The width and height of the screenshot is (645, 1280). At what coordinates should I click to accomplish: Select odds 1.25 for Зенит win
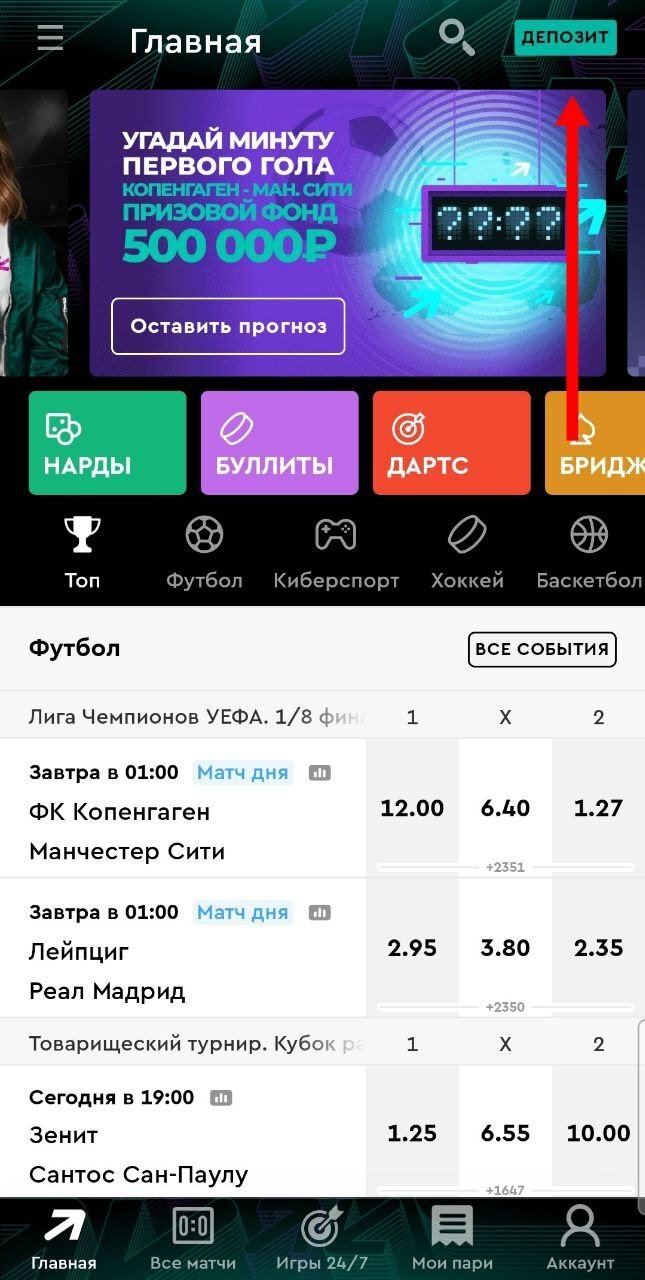[x=412, y=1133]
